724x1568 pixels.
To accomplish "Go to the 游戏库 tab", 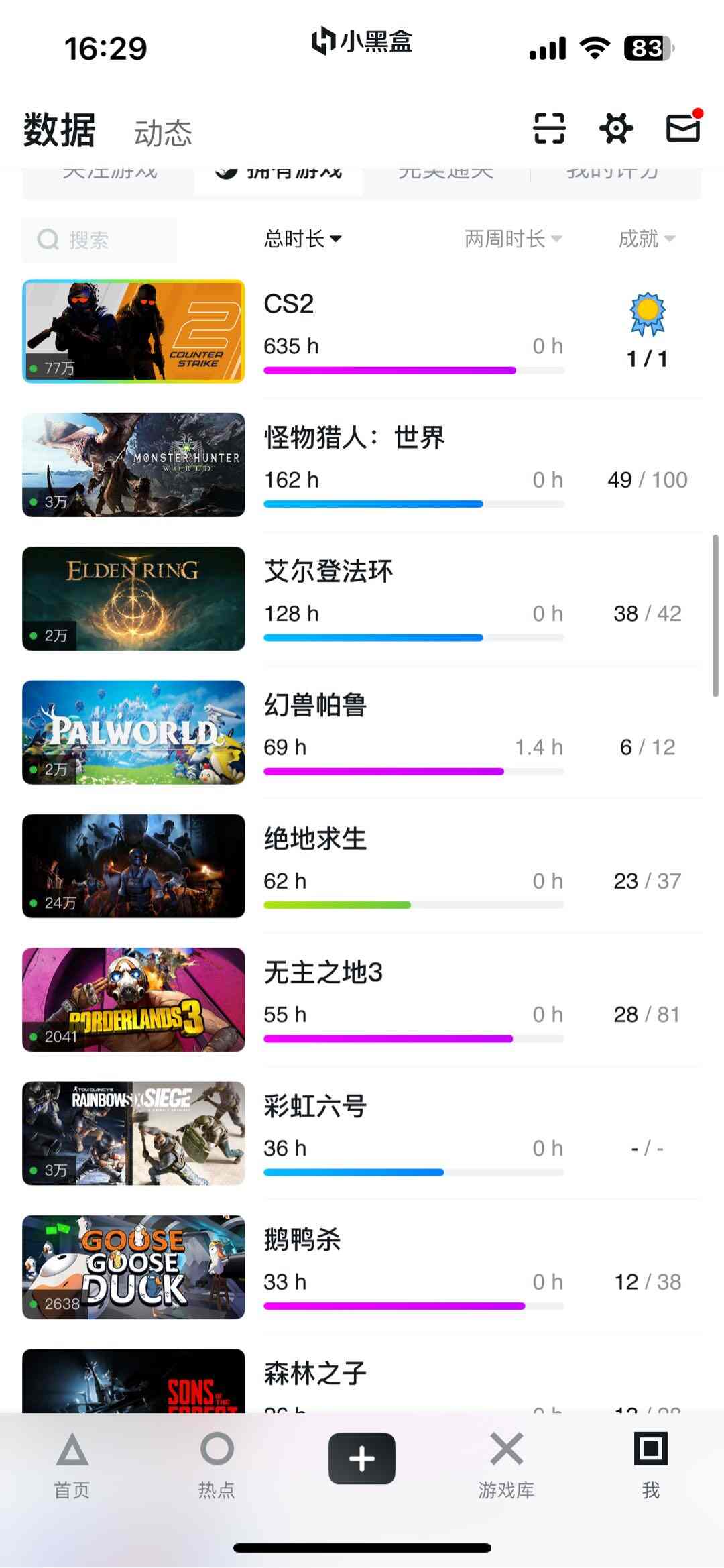I will tap(506, 1465).
